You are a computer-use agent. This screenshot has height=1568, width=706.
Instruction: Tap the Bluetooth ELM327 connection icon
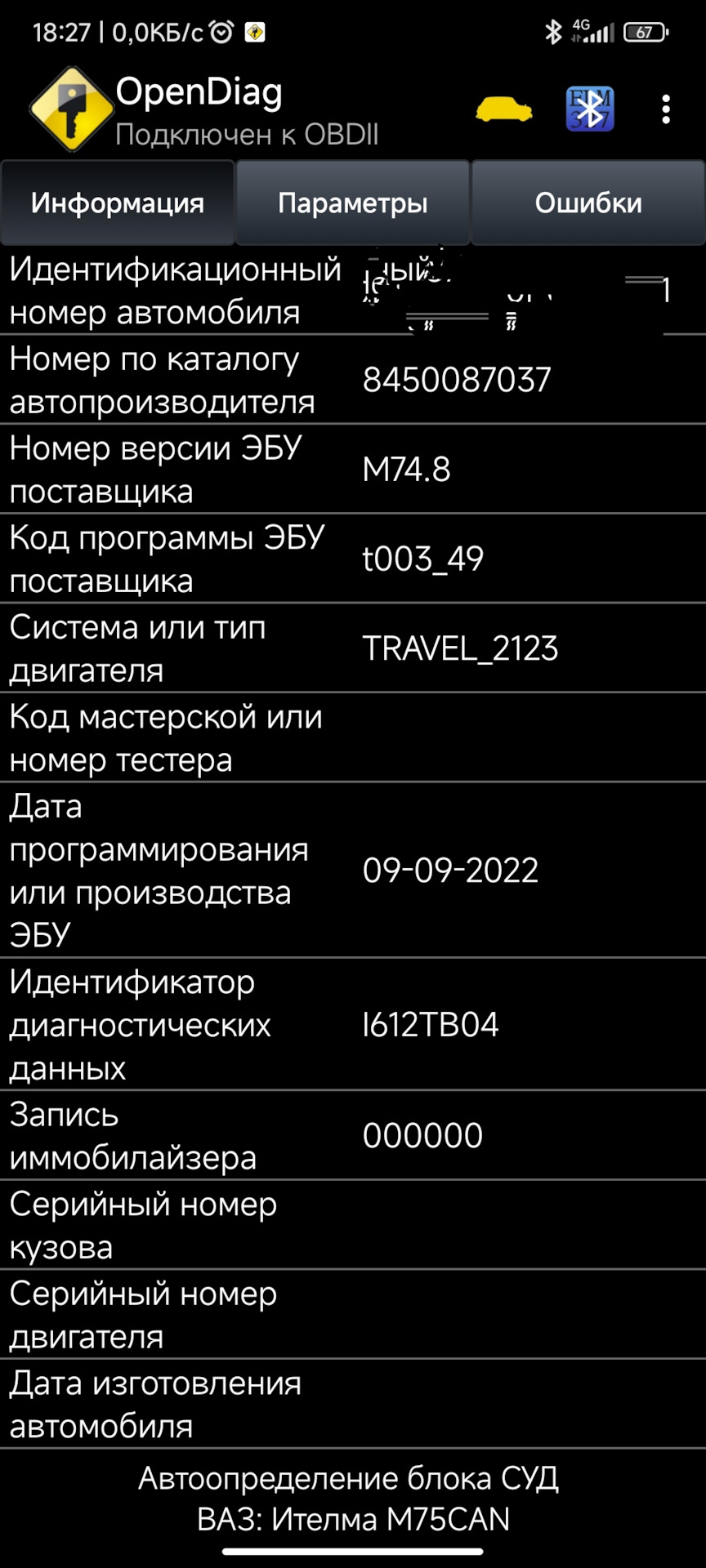tap(589, 109)
